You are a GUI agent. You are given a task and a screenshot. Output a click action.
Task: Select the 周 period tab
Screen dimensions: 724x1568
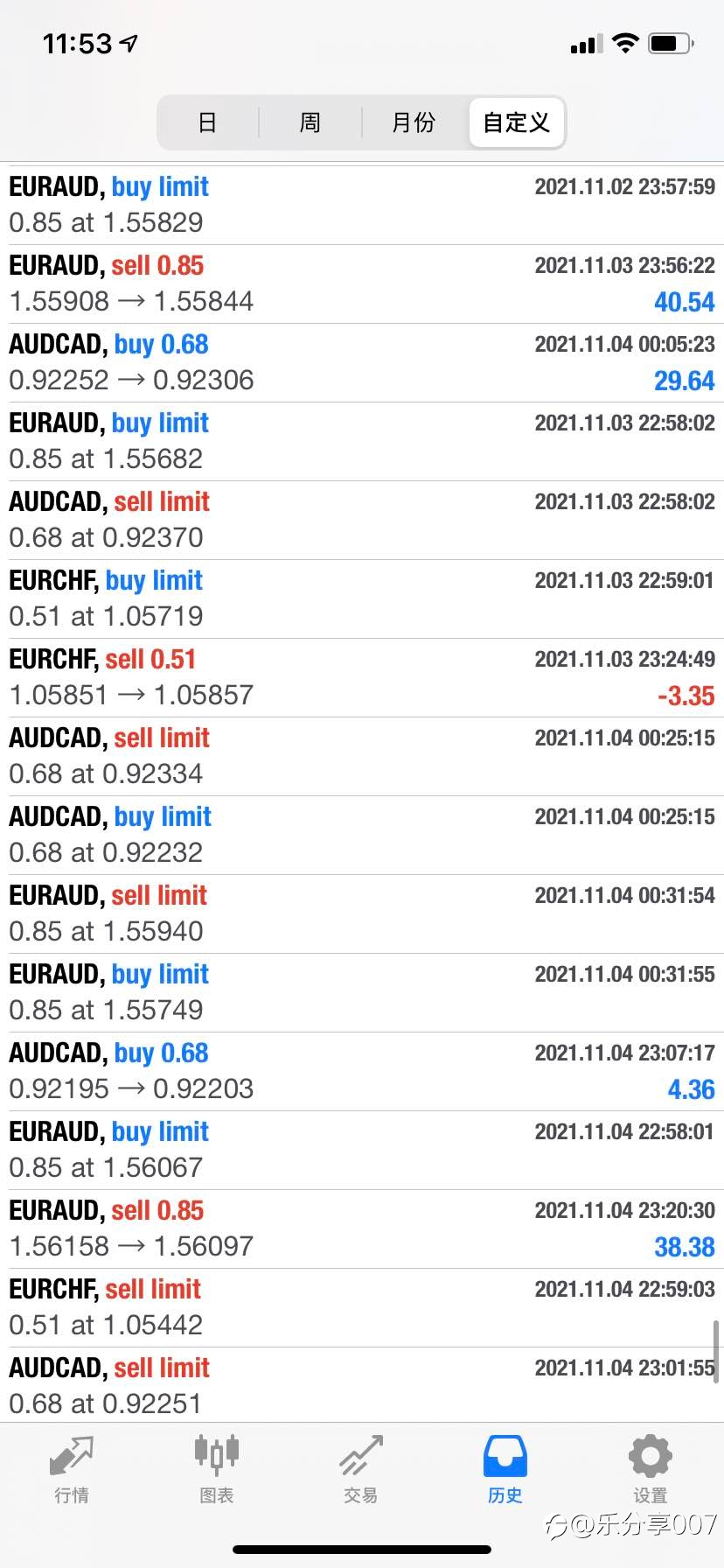(x=310, y=122)
